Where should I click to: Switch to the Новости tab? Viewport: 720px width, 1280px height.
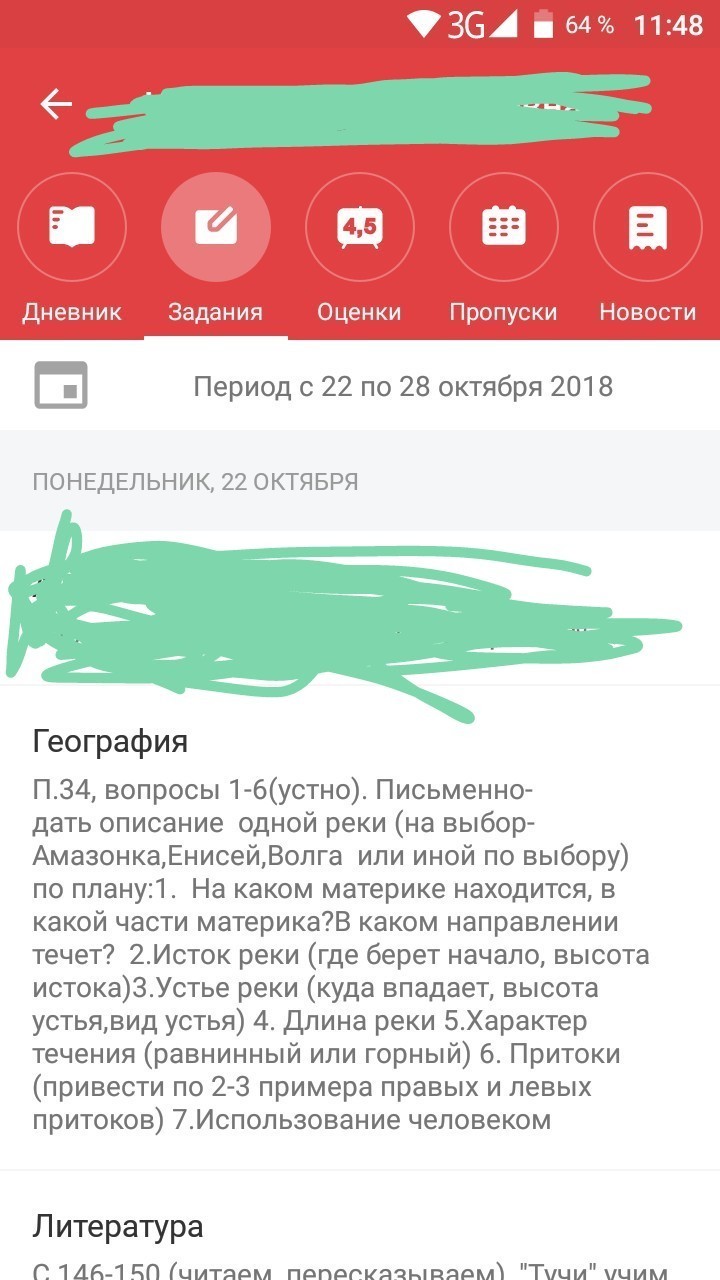pyautogui.click(x=647, y=311)
